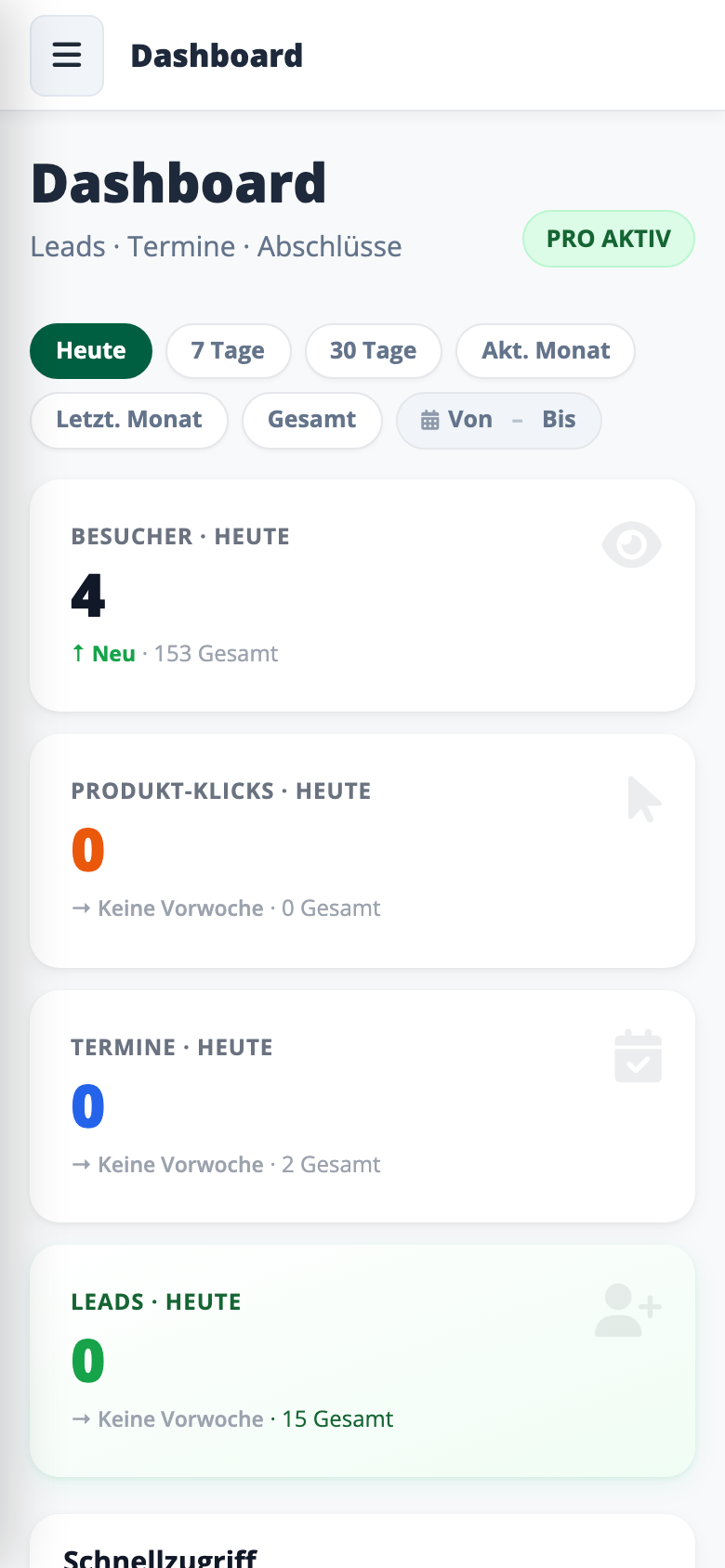Viewport: 725px width, 1568px height.
Task: Activate the 7 Tage filter
Action: pos(229,351)
